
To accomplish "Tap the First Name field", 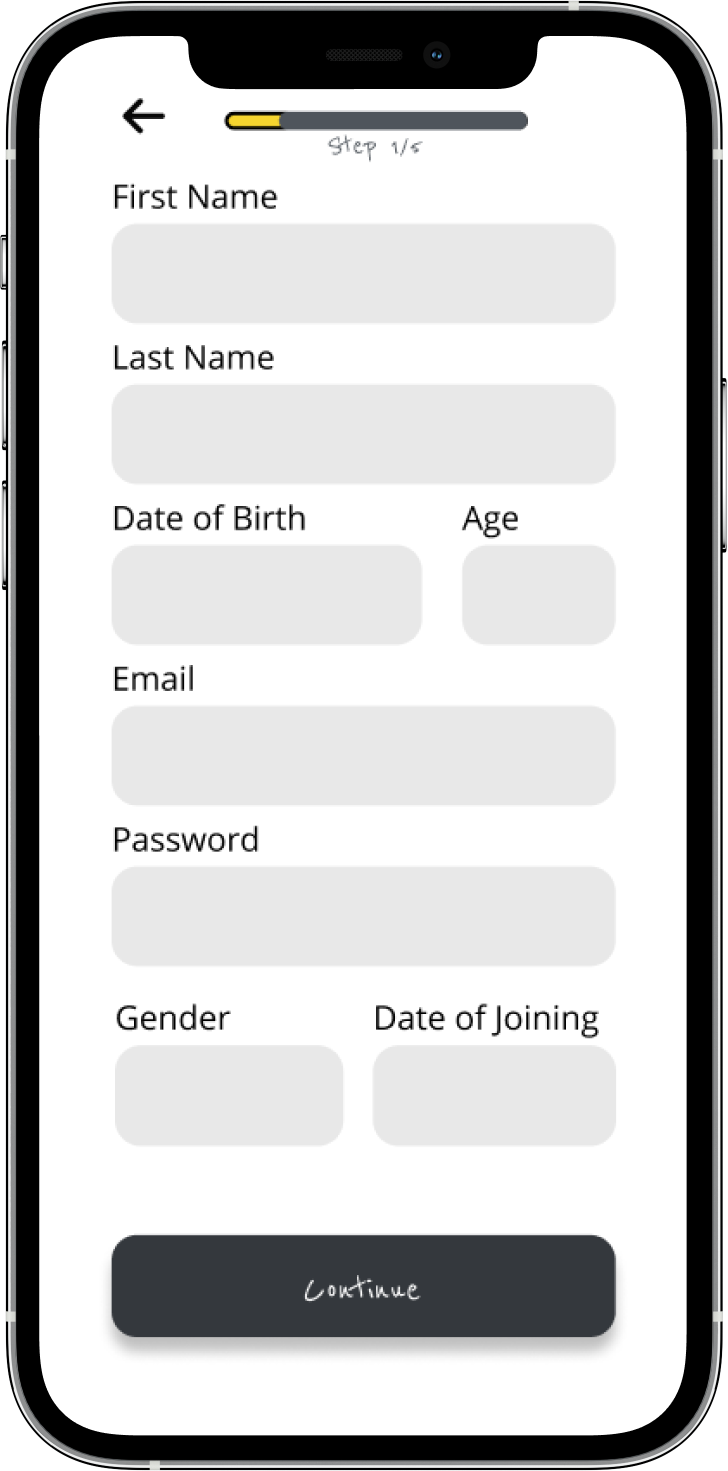I will [363, 273].
